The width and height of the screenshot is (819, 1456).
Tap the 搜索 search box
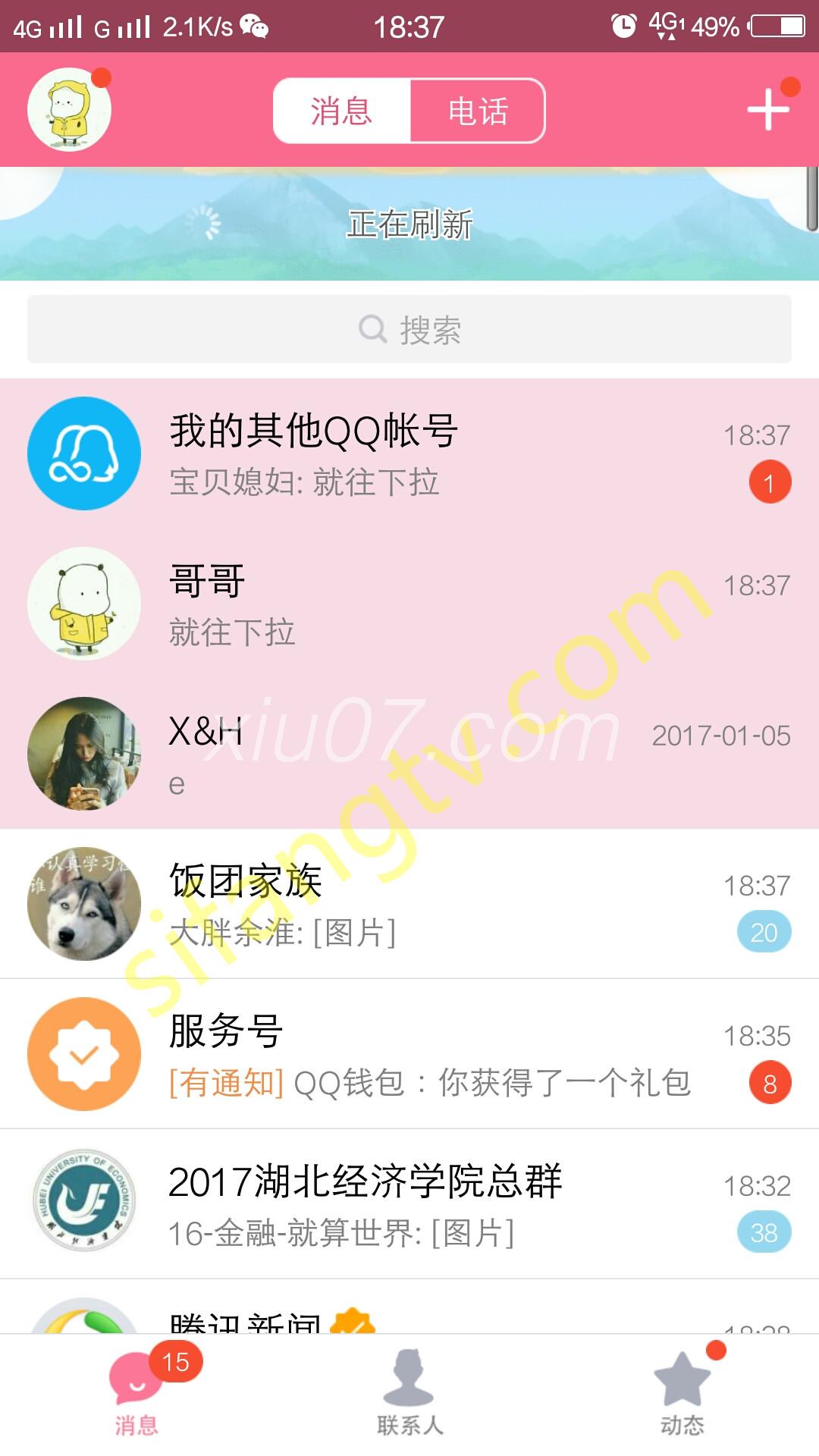pyautogui.click(x=409, y=330)
